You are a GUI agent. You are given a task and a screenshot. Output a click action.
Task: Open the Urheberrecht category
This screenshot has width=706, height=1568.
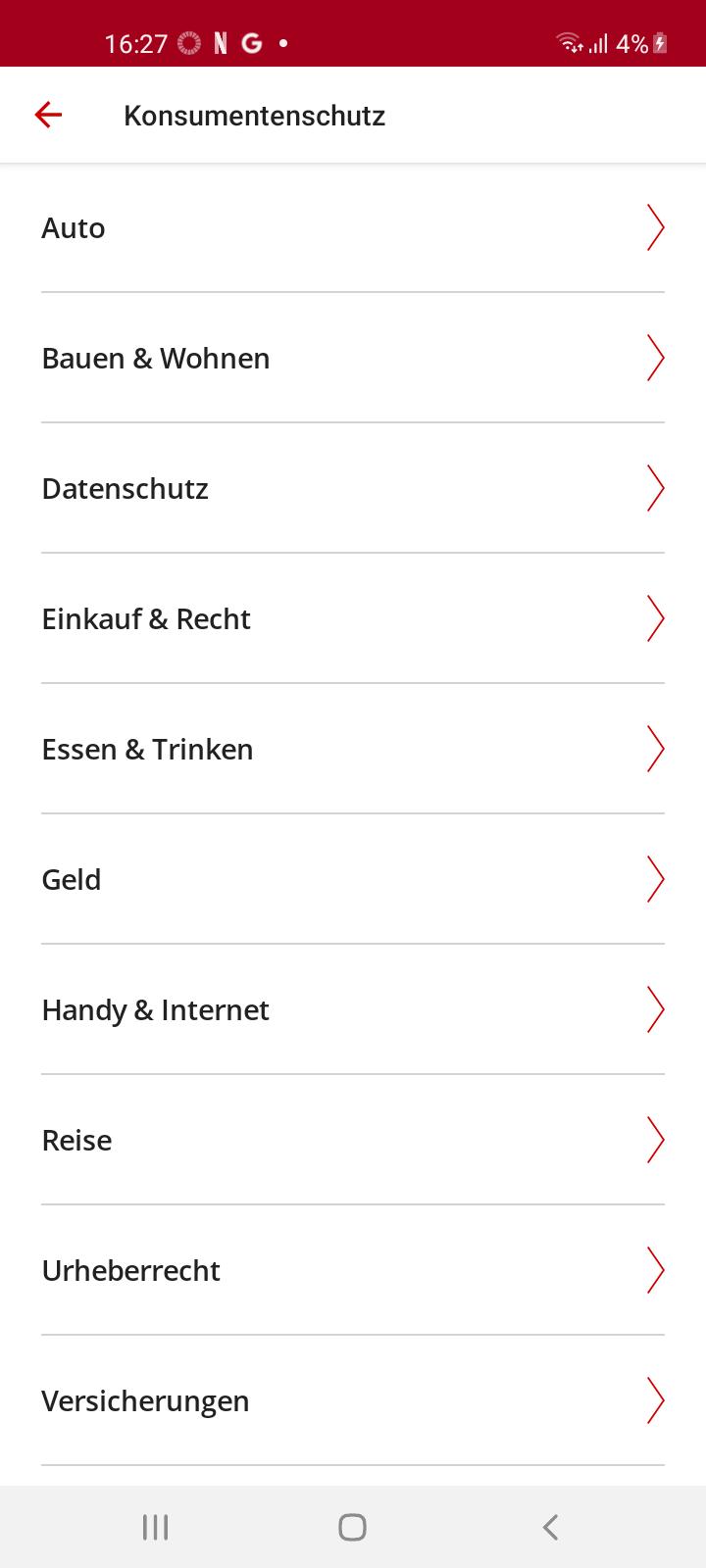pos(353,1271)
